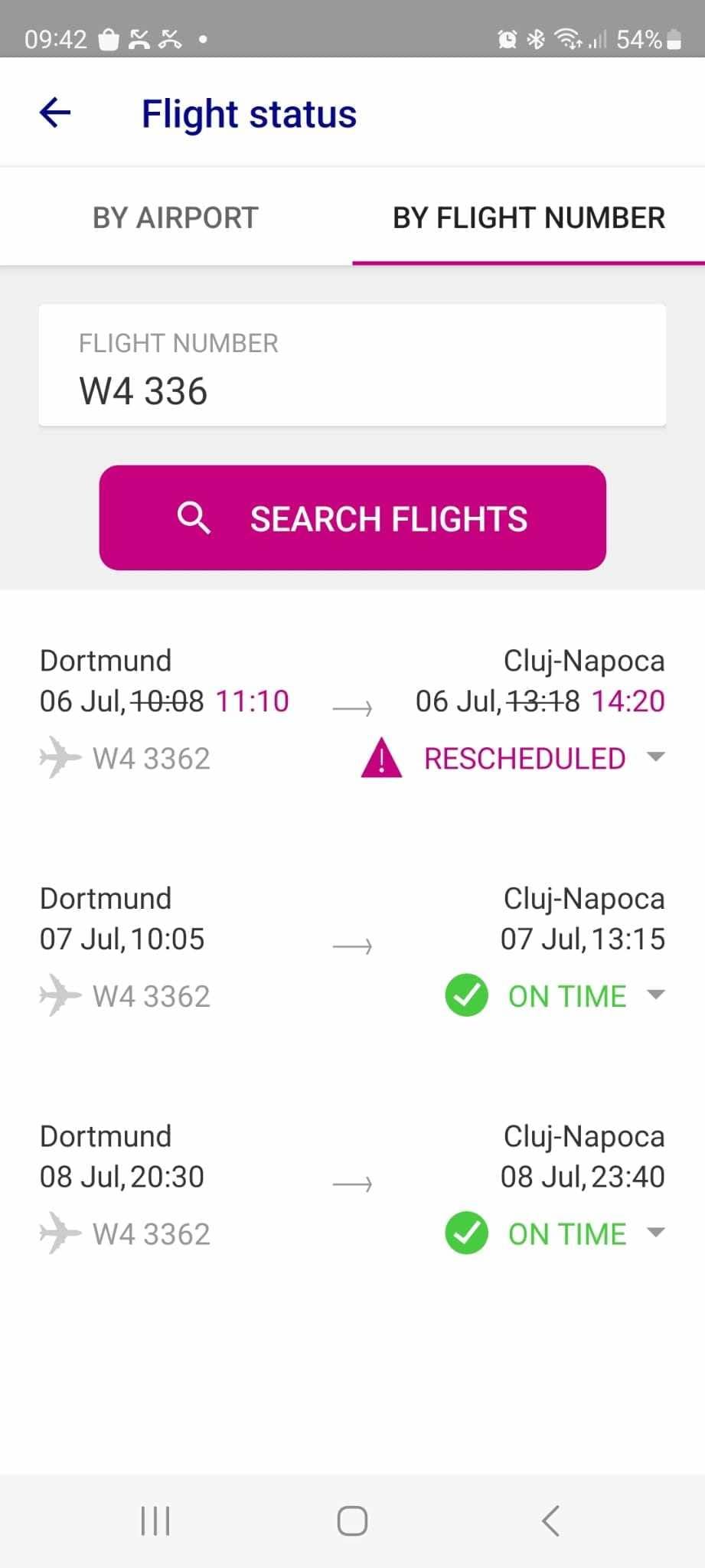Expand the 07 Jul on-time flight details
This screenshot has height=1568, width=705.
coord(655,995)
